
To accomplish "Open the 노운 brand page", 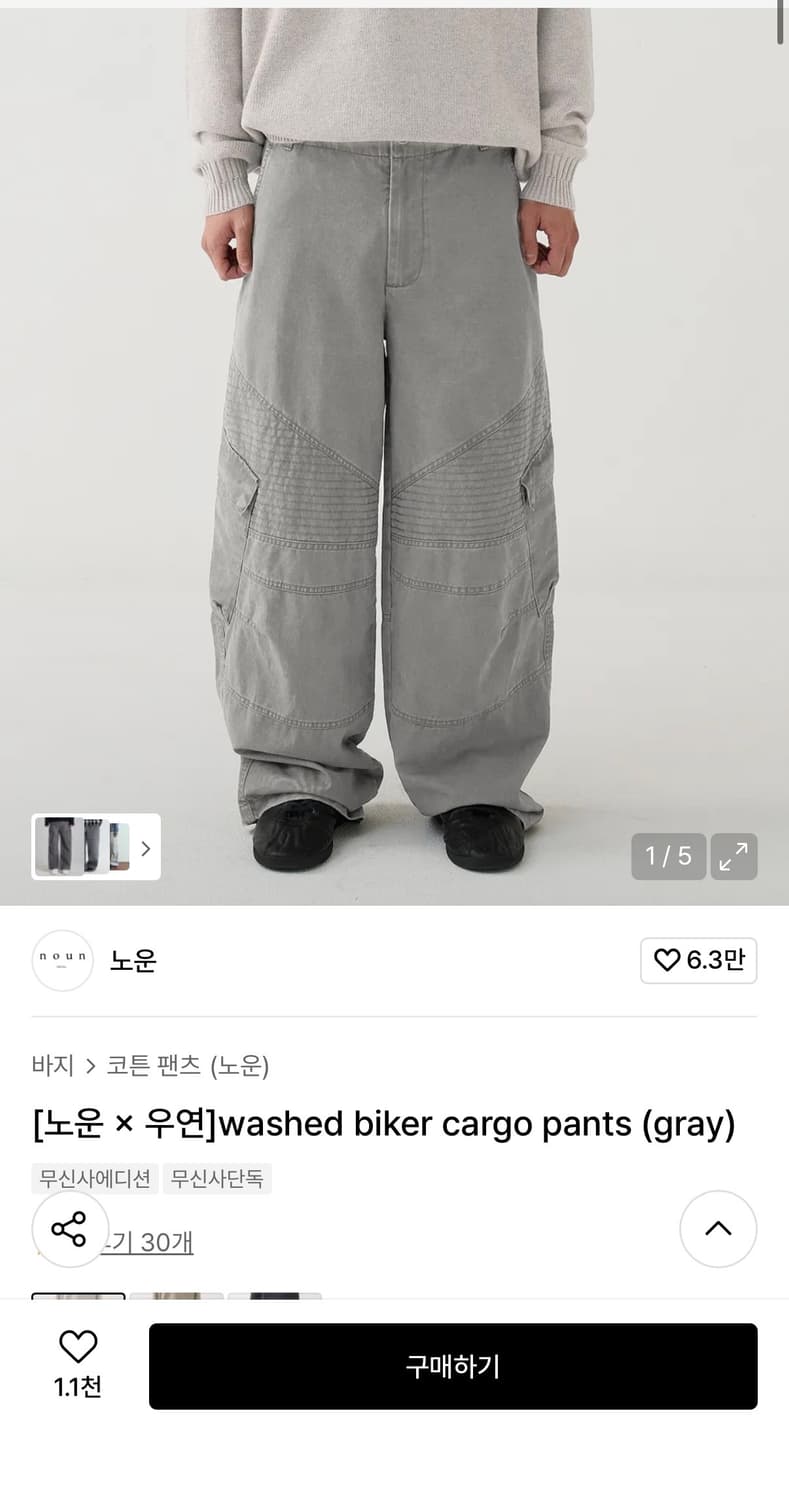I will tap(133, 960).
